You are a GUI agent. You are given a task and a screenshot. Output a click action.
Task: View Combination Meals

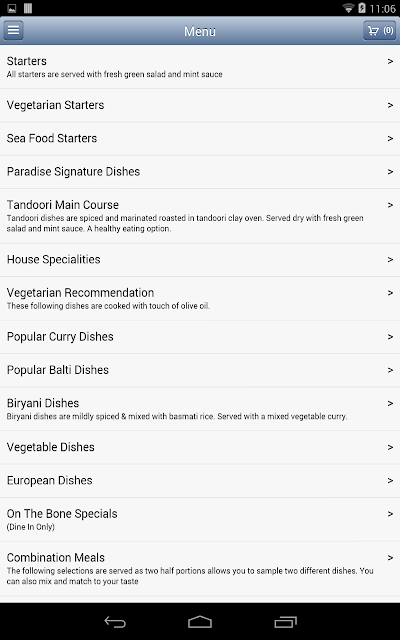pyautogui.click(x=200, y=569)
